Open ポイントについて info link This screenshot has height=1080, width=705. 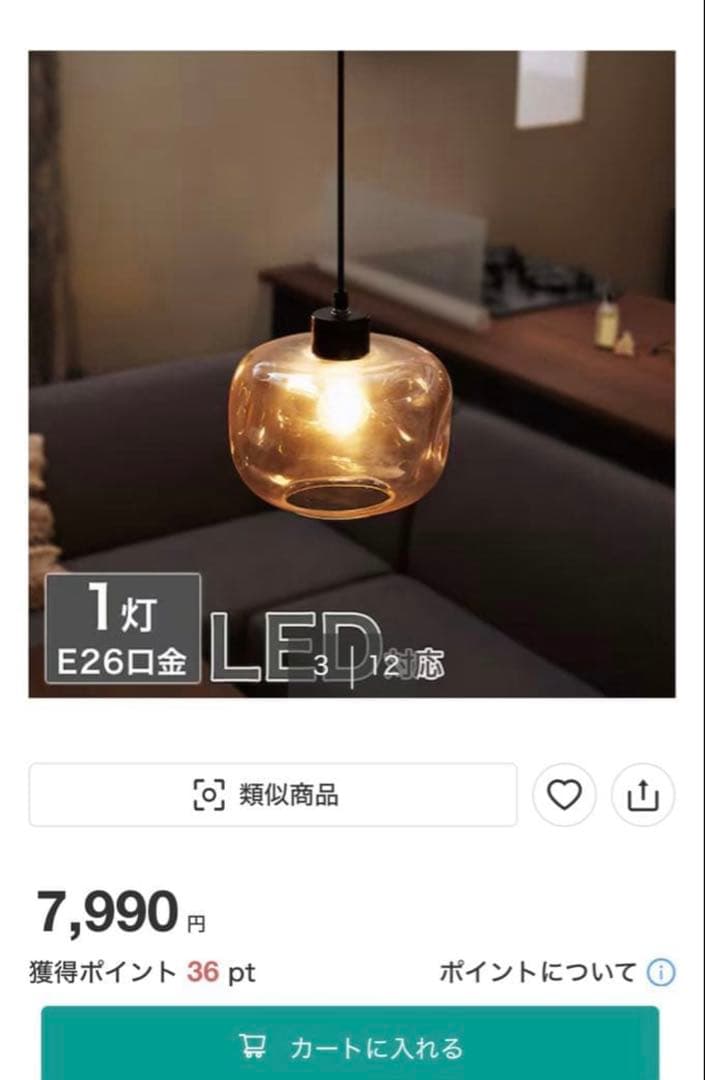(556, 971)
